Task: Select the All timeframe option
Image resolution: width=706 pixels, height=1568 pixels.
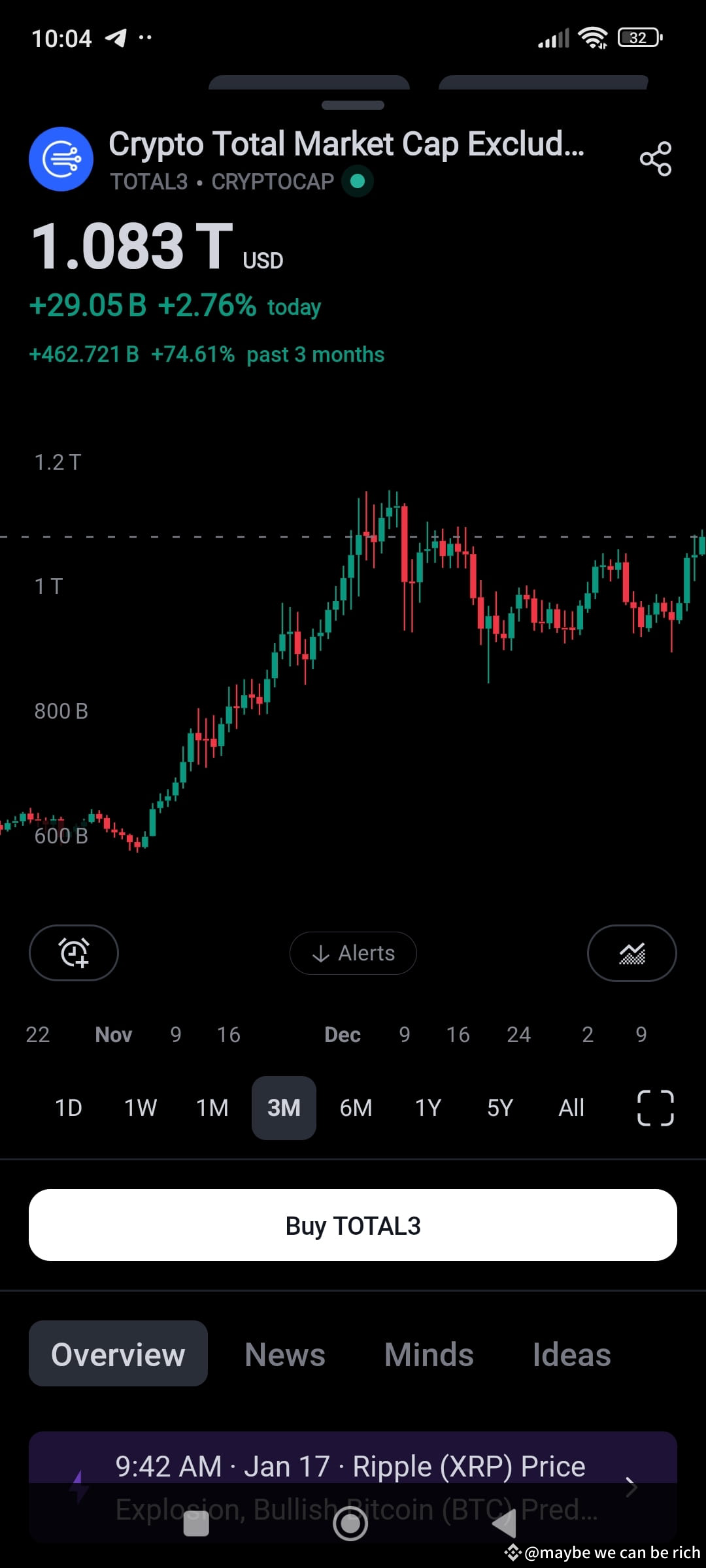Action: [x=571, y=1107]
